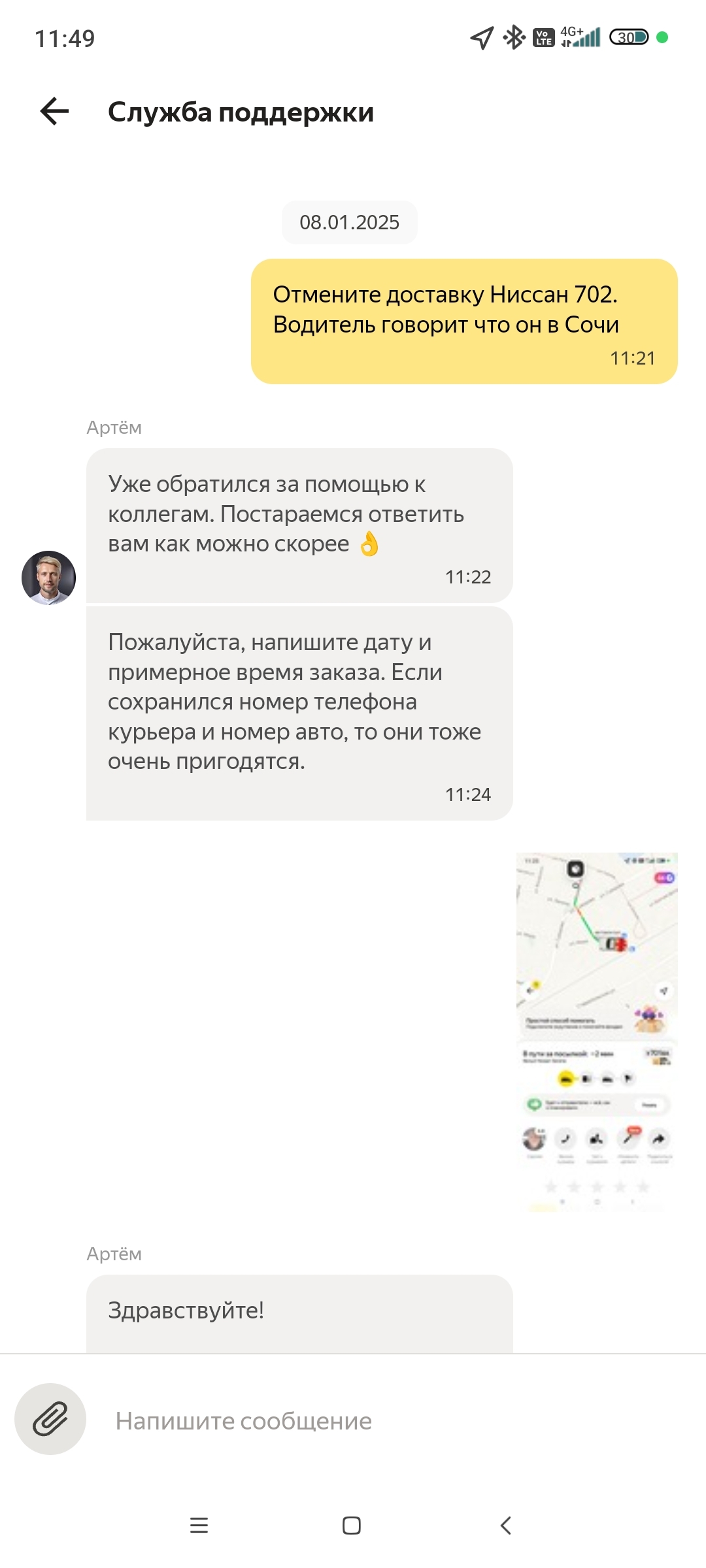706x1568 pixels.
Task: Tap system back navigation button
Action: [505, 1526]
